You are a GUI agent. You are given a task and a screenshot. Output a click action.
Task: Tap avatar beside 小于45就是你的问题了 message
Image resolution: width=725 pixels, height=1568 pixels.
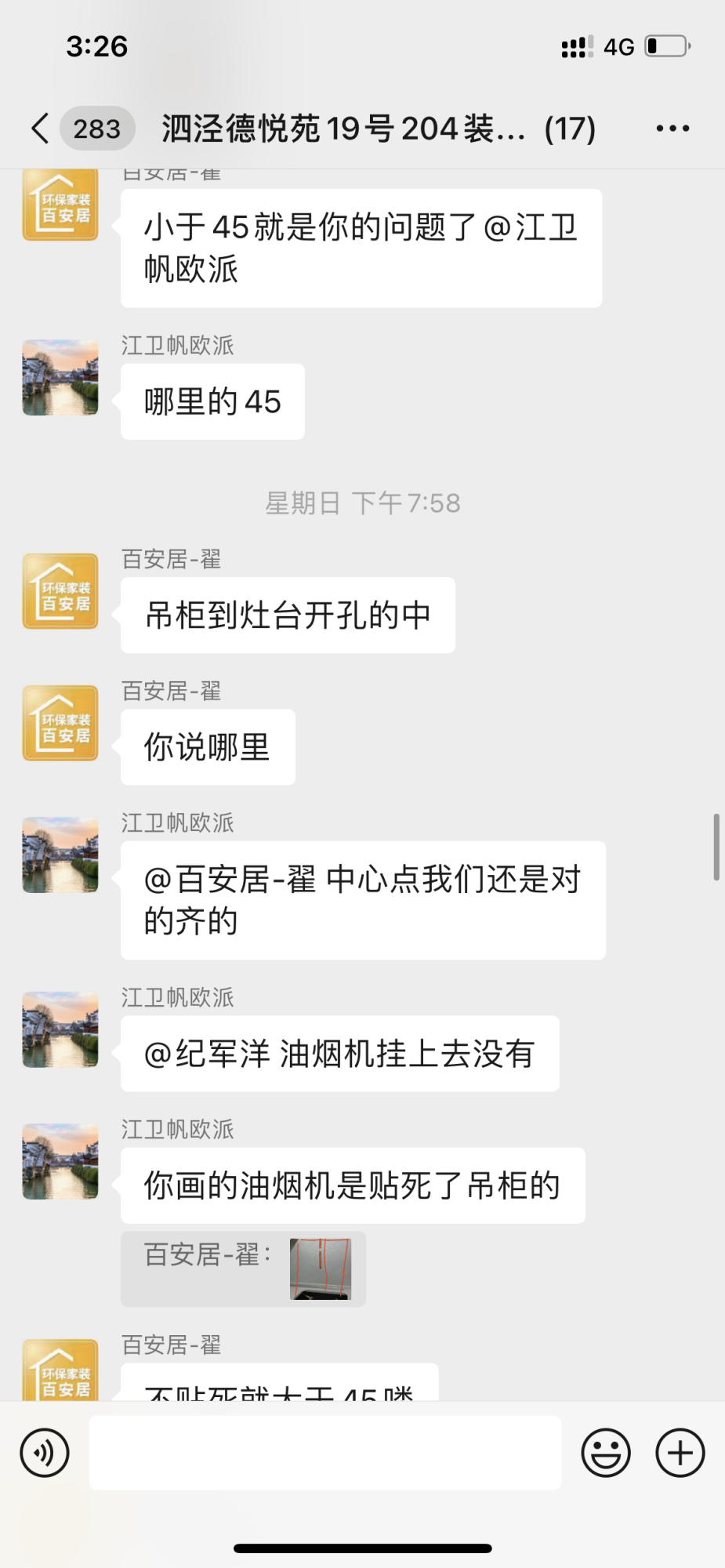60,205
